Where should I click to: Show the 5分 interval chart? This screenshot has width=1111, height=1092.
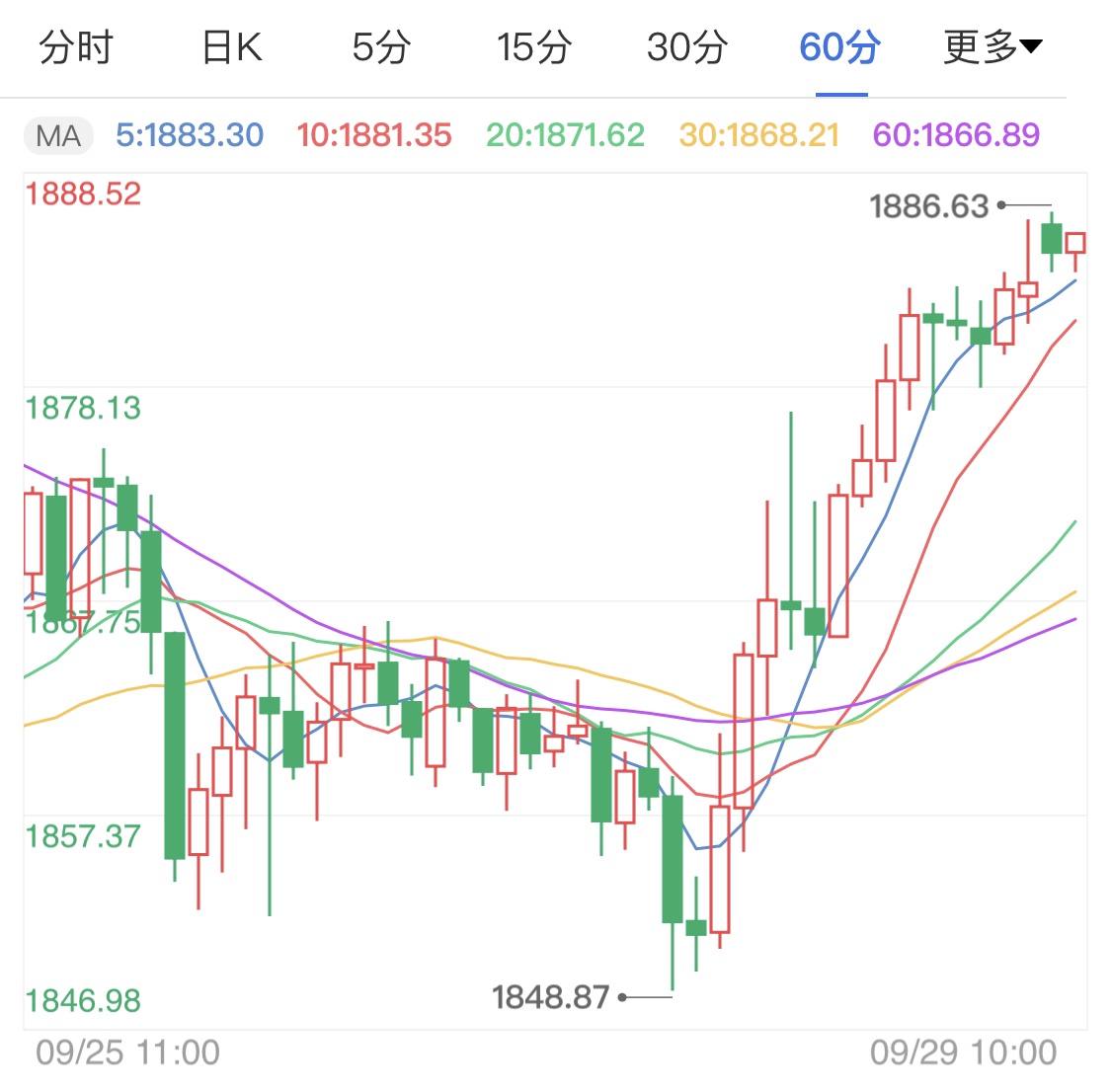pyautogui.click(x=381, y=46)
